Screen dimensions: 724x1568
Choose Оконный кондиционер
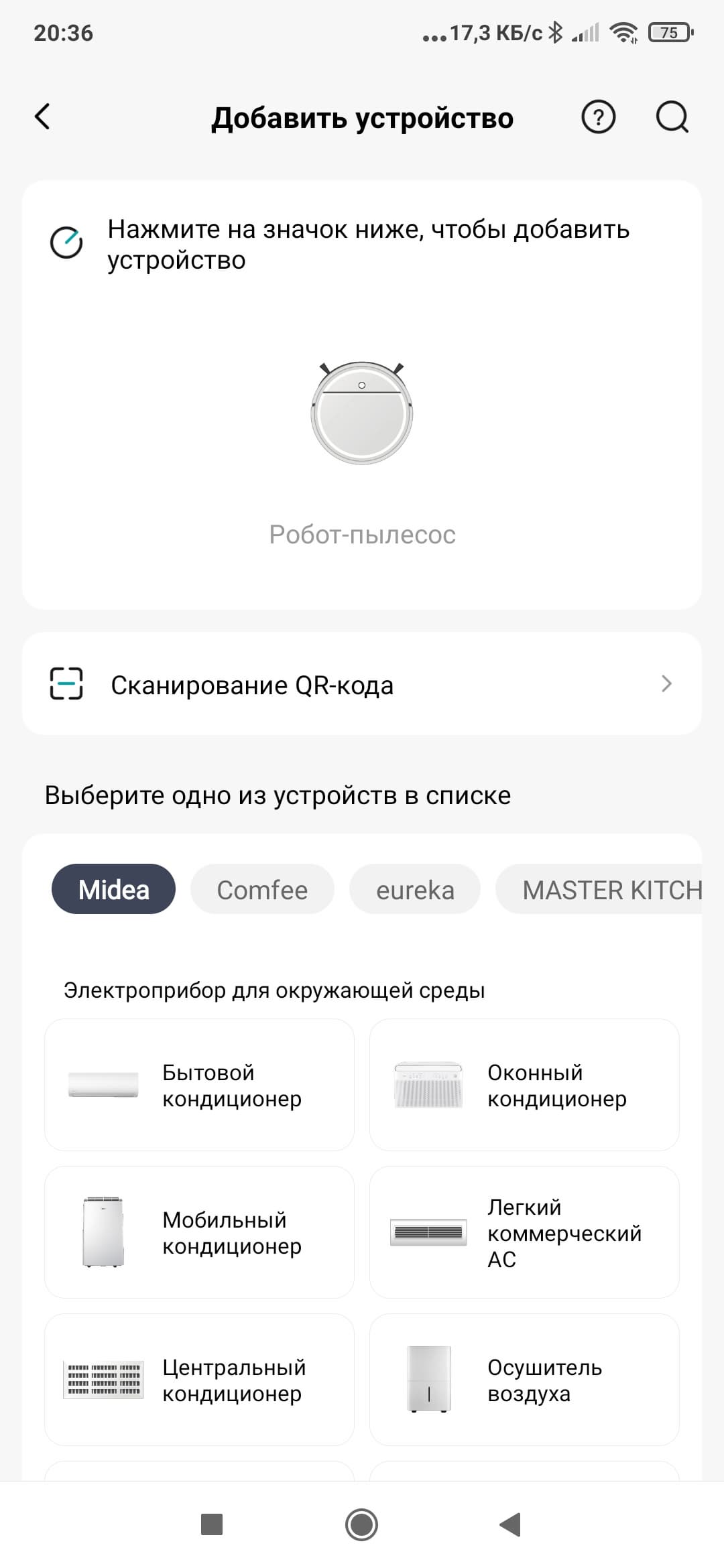coord(524,1085)
